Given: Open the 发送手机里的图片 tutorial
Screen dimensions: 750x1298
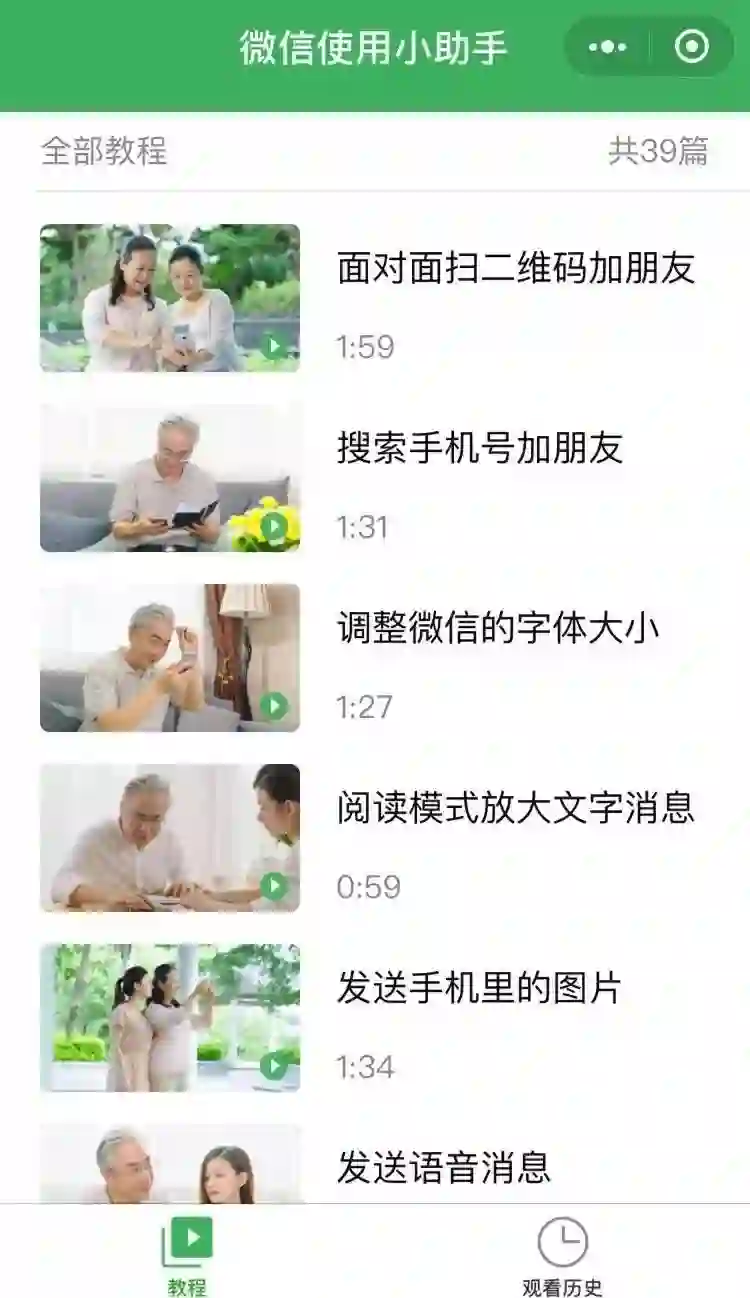Looking at the screenshot, I should click(x=479, y=988).
